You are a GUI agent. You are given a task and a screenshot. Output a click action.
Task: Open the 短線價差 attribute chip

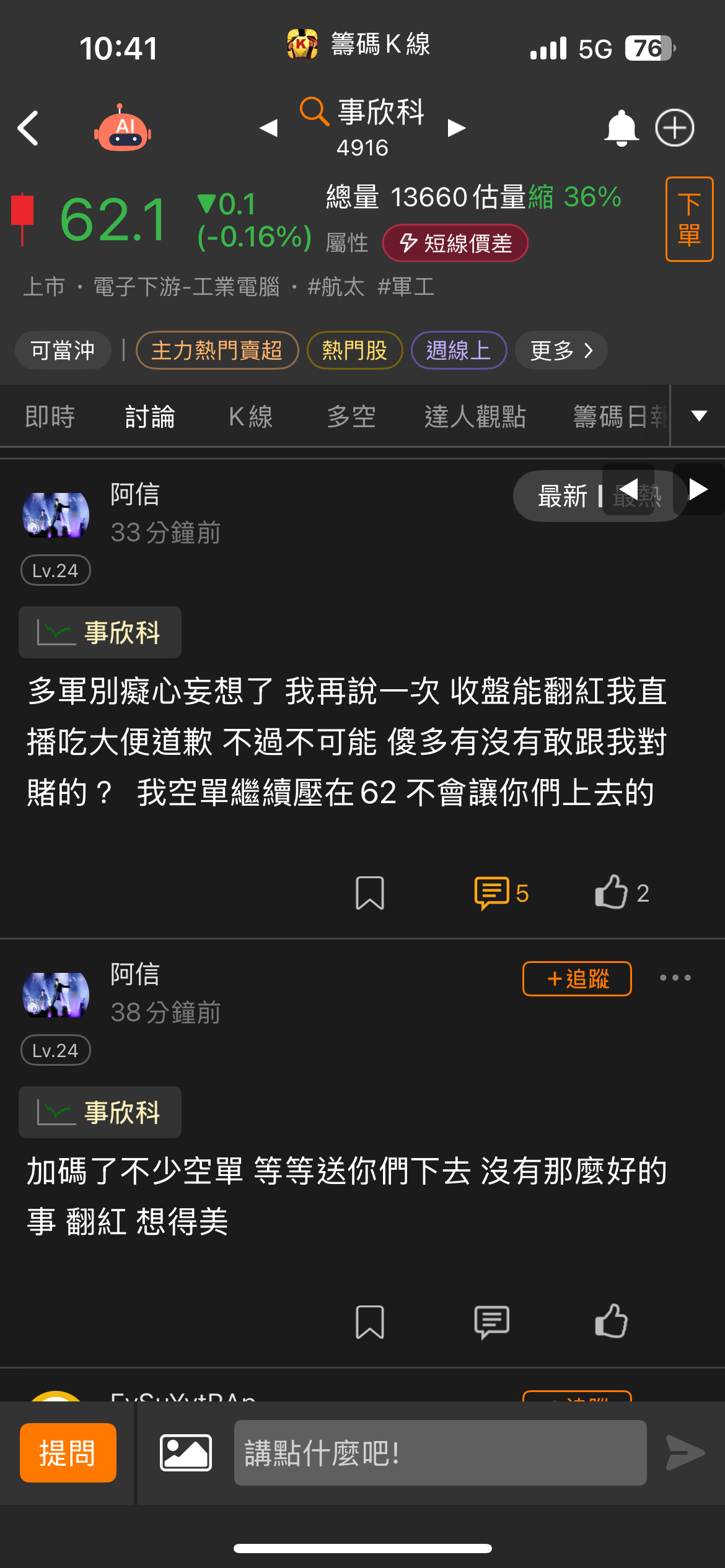[x=455, y=243]
